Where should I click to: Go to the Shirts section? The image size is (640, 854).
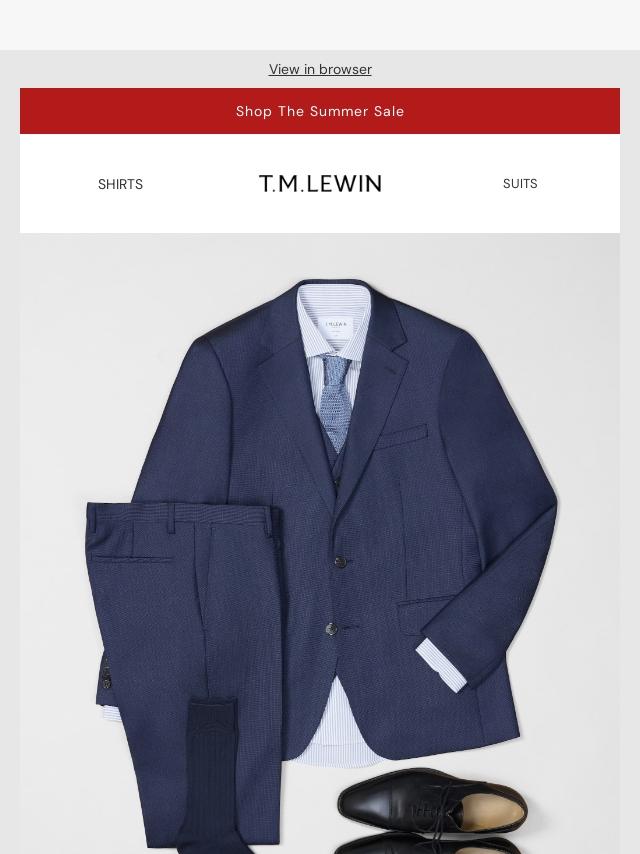click(120, 184)
